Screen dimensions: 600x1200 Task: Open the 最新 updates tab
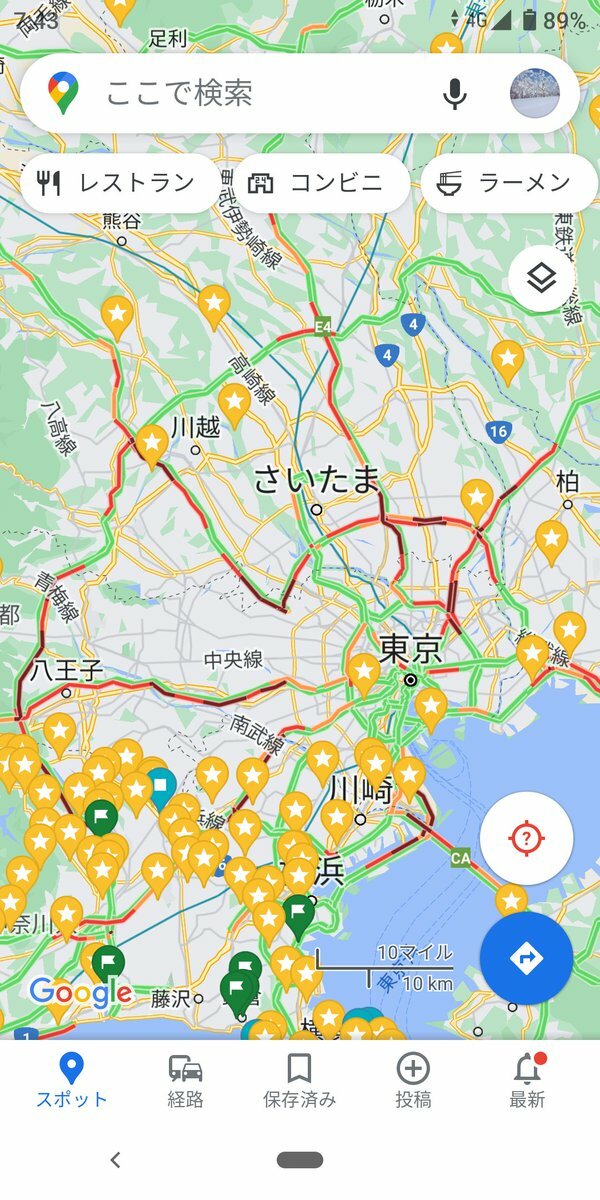click(x=527, y=1080)
